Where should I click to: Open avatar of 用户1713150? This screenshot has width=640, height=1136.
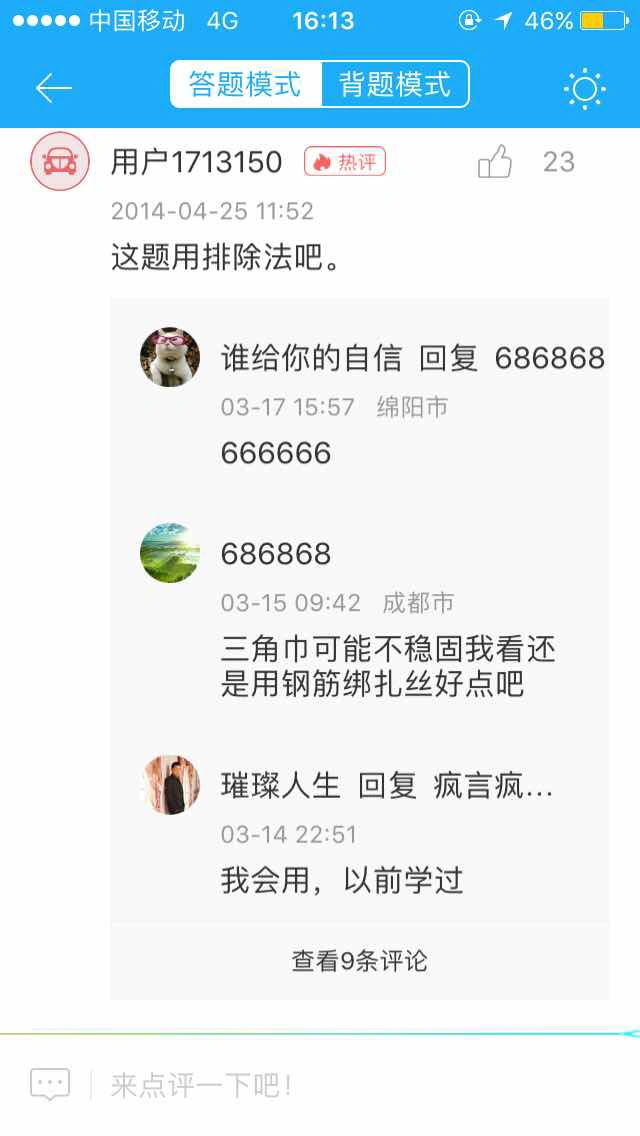tap(60, 161)
